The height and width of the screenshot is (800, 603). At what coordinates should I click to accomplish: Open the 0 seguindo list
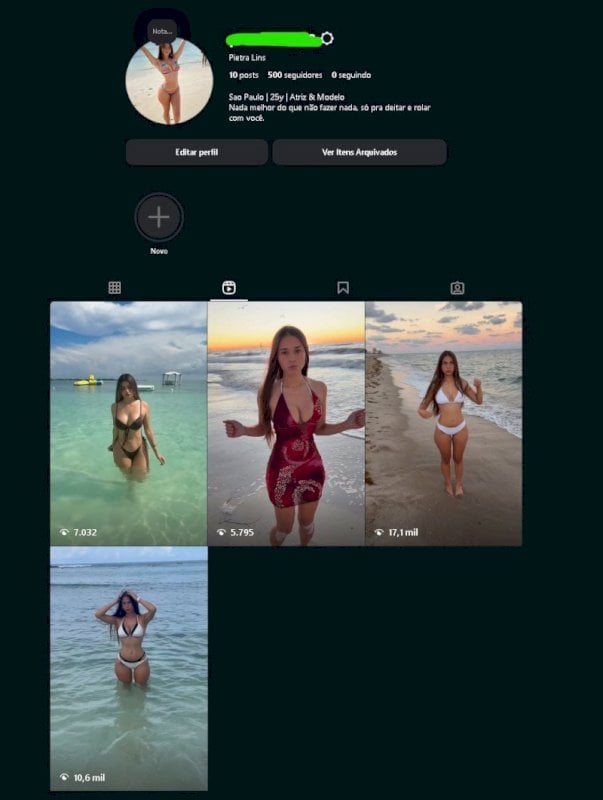click(351, 75)
